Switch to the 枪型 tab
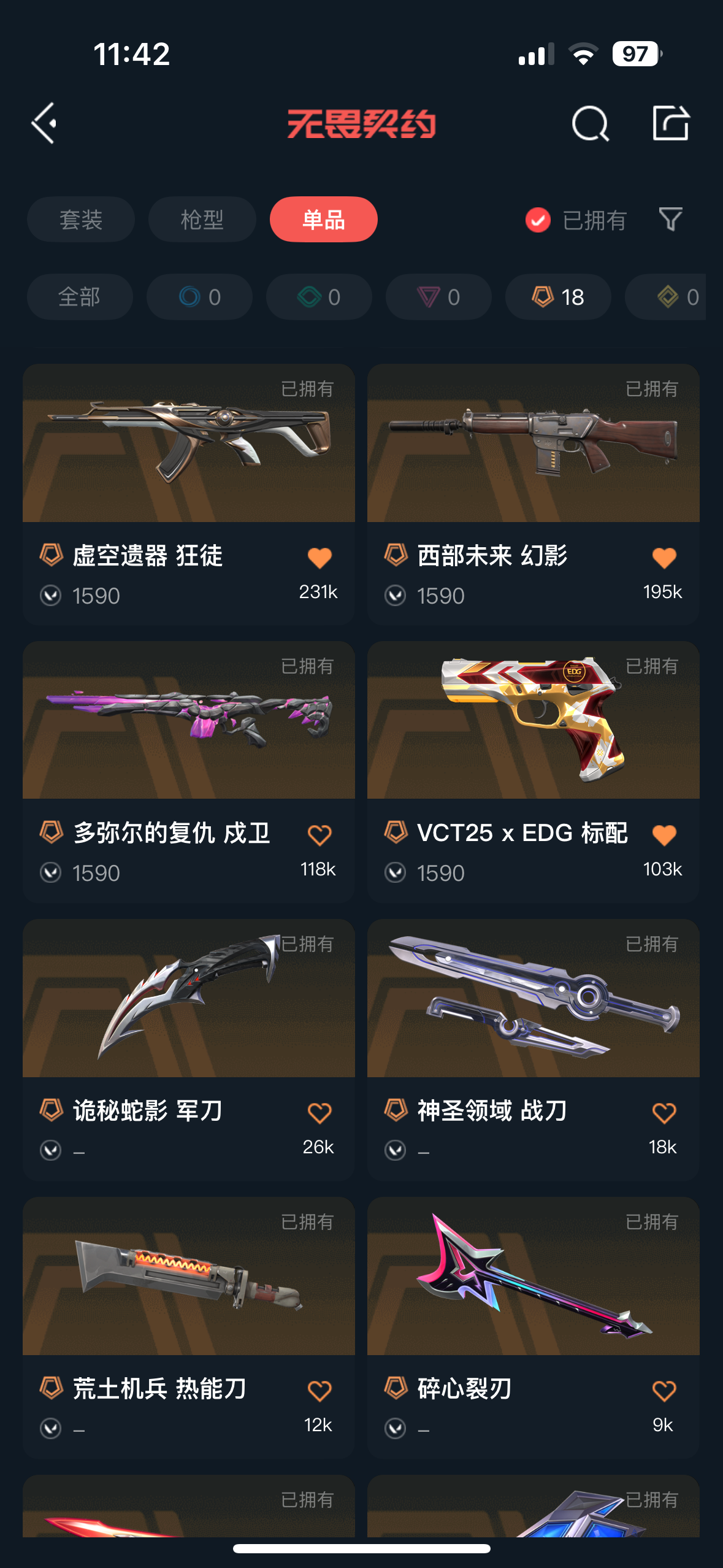This screenshot has width=723, height=1568. pos(202,220)
